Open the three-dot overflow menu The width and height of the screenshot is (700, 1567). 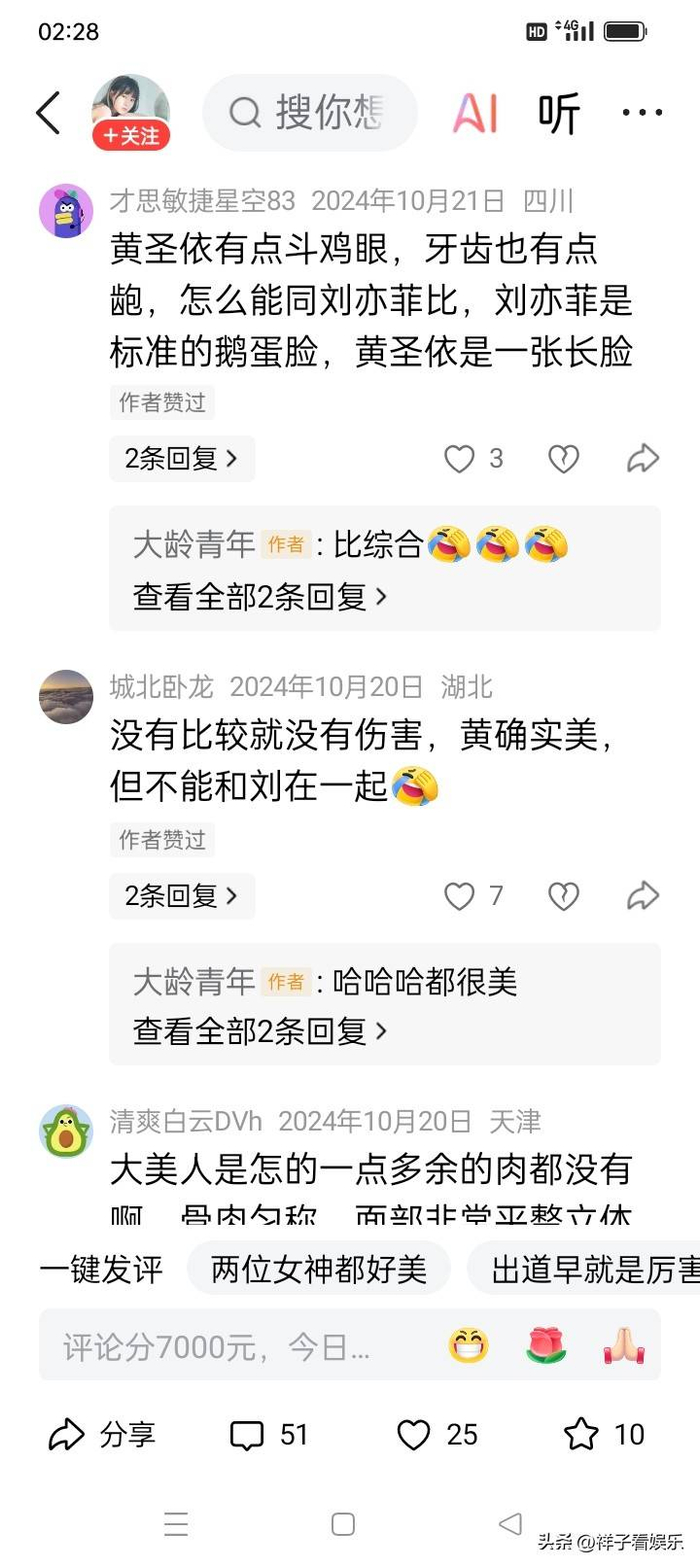coord(642,113)
